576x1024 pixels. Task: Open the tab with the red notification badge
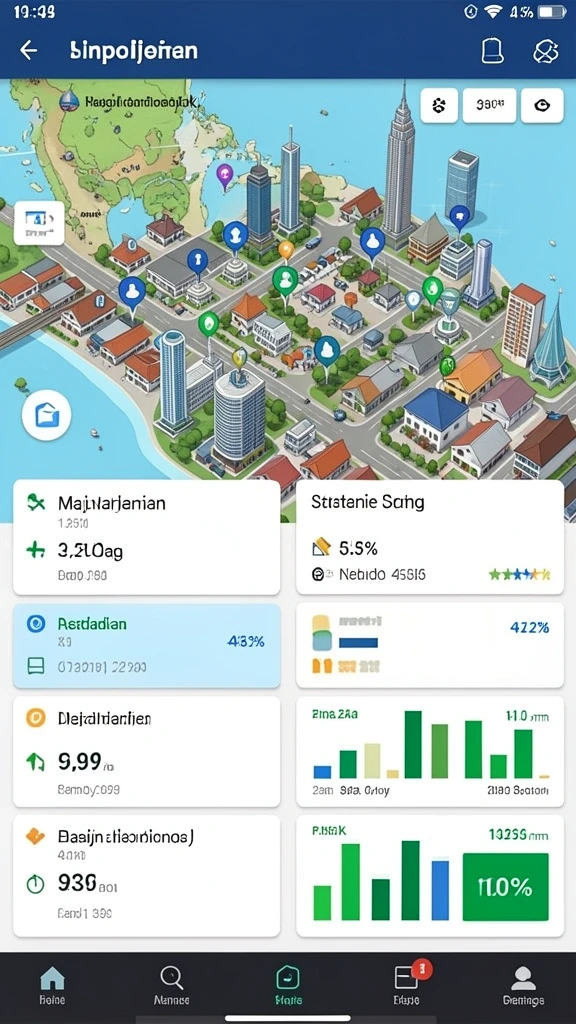click(x=408, y=985)
